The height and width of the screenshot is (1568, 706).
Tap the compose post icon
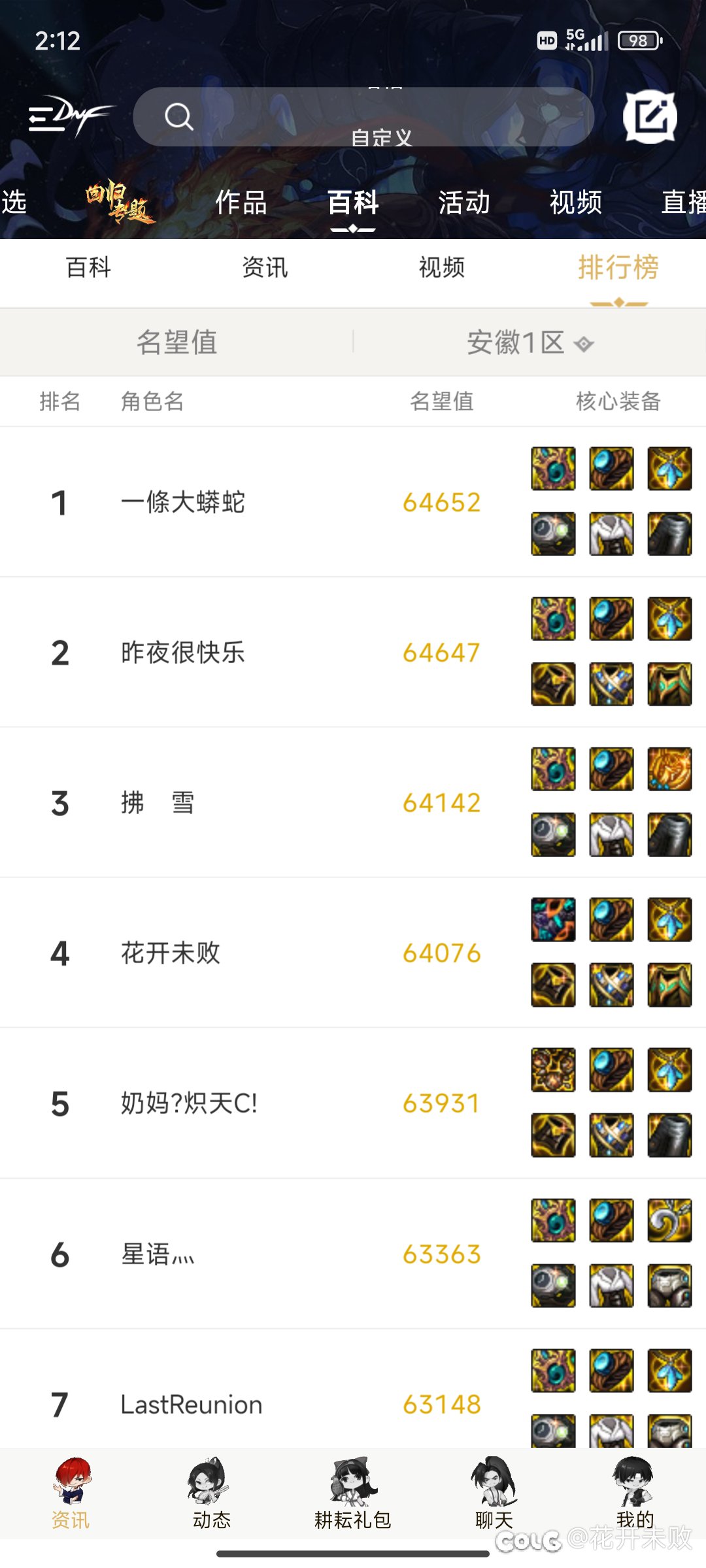click(650, 117)
